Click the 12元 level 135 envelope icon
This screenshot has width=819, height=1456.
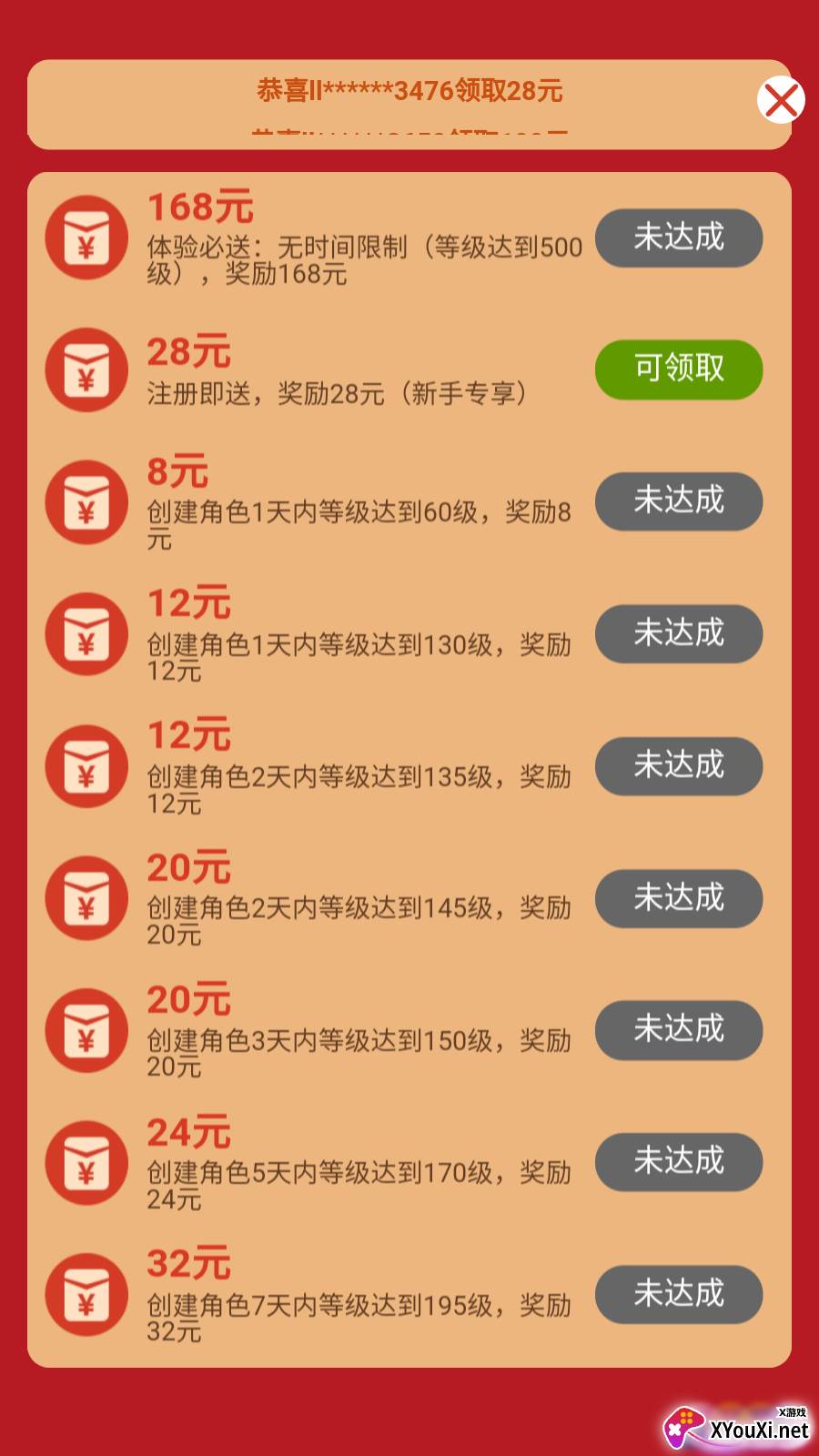point(86,767)
